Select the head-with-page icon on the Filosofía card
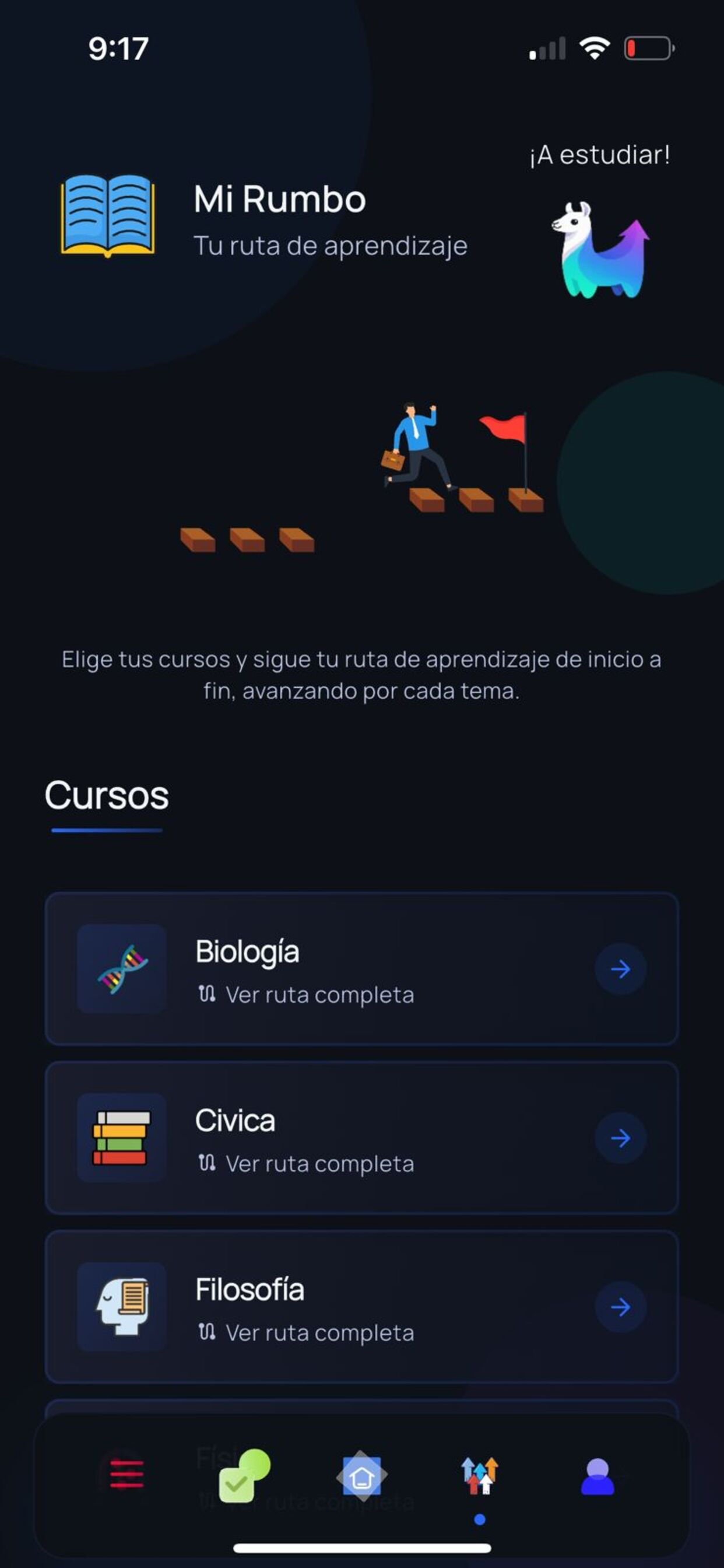The width and height of the screenshot is (724, 1568). [122, 1308]
